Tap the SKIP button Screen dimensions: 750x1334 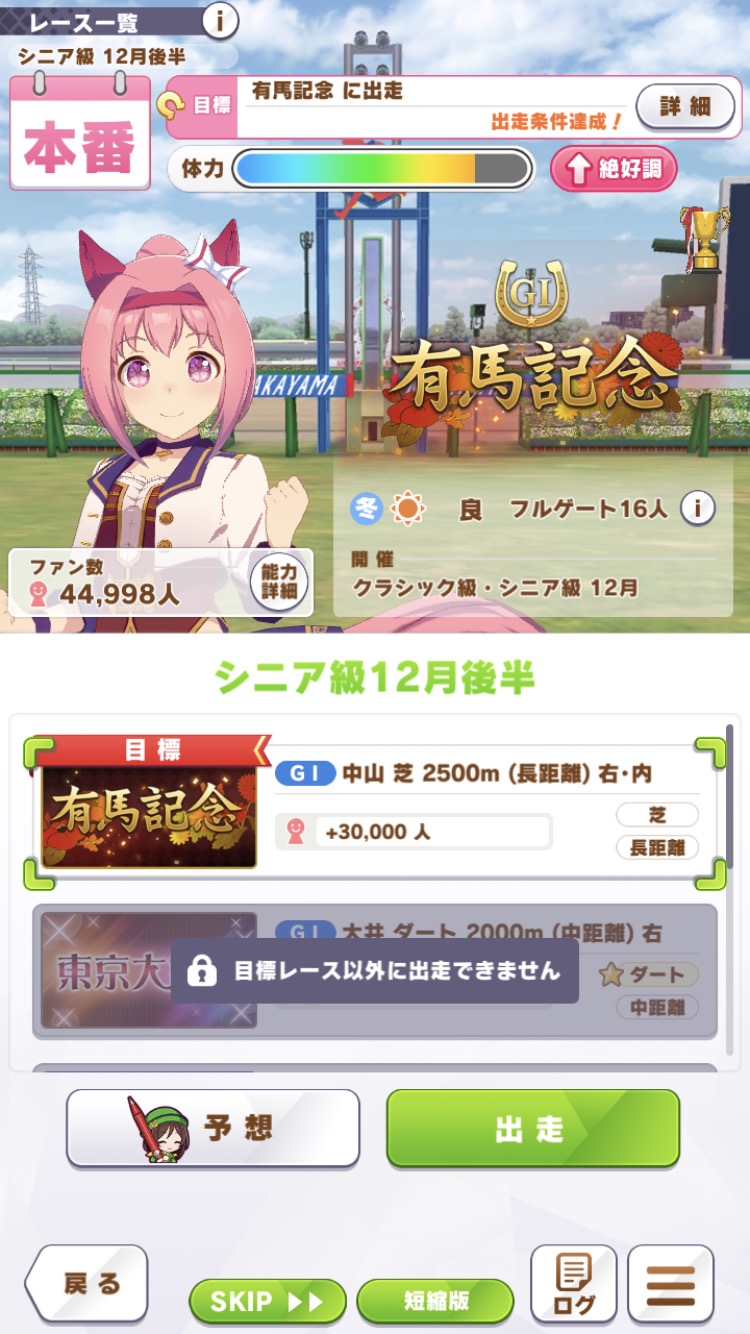pyautogui.click(x=267, y=1301)
